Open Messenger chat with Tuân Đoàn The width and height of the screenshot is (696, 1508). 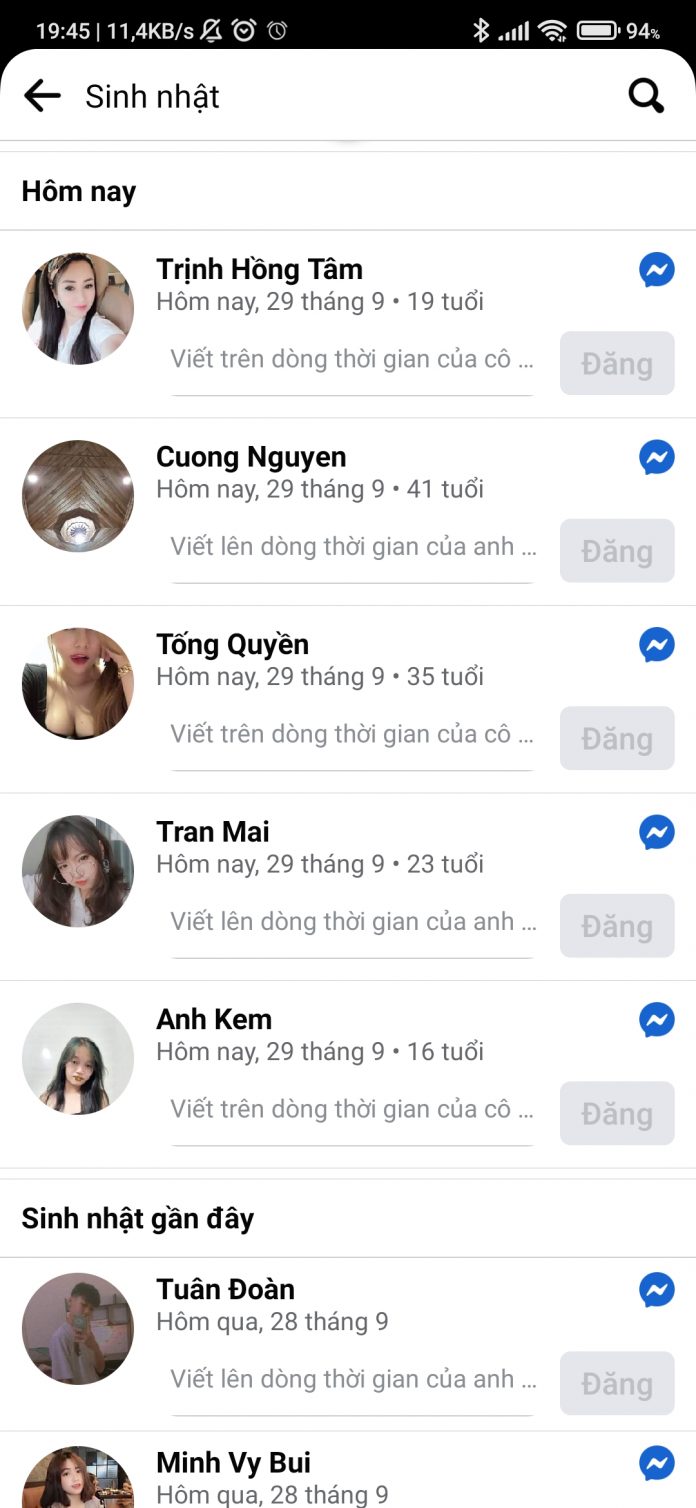[x=657, y=1290]
